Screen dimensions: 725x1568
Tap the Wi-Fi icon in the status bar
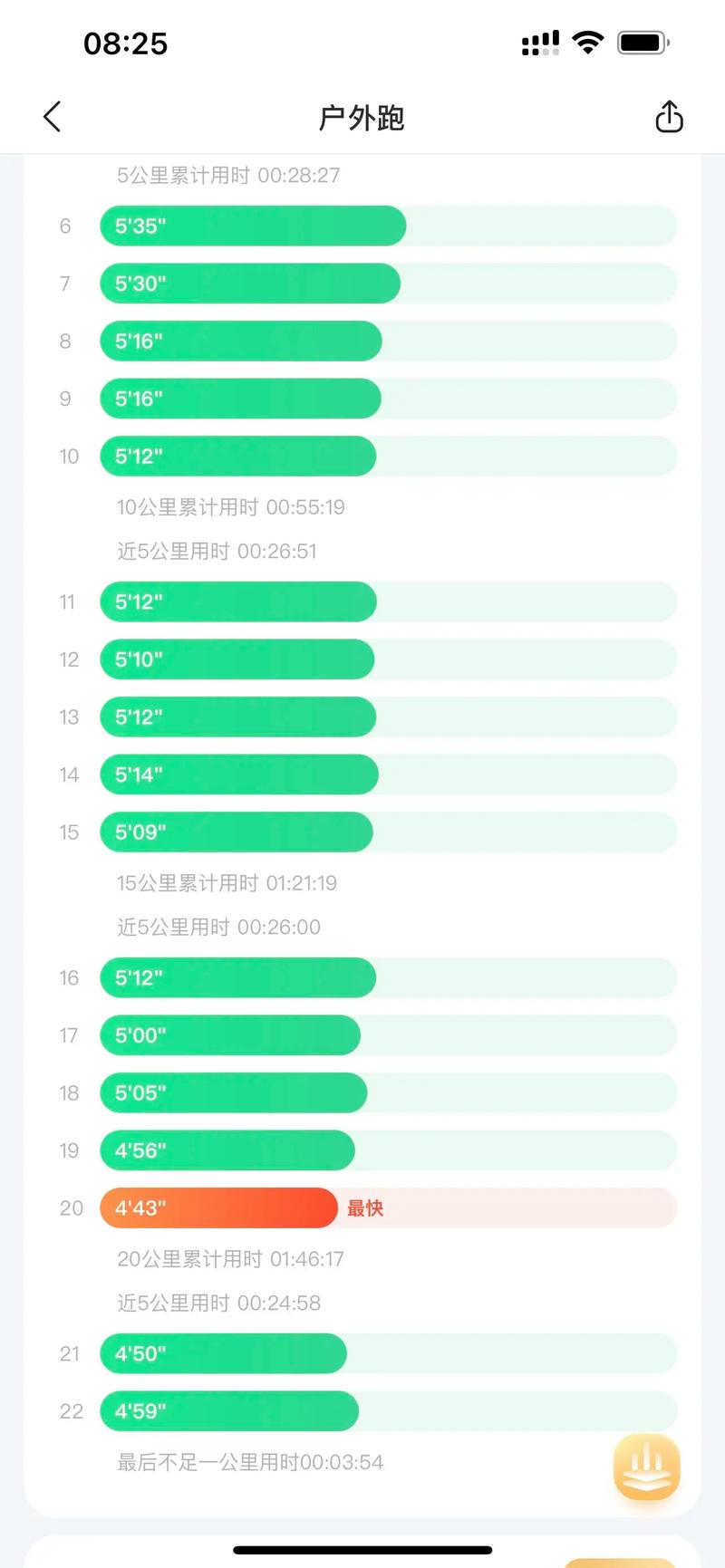[x=586, y=42]
